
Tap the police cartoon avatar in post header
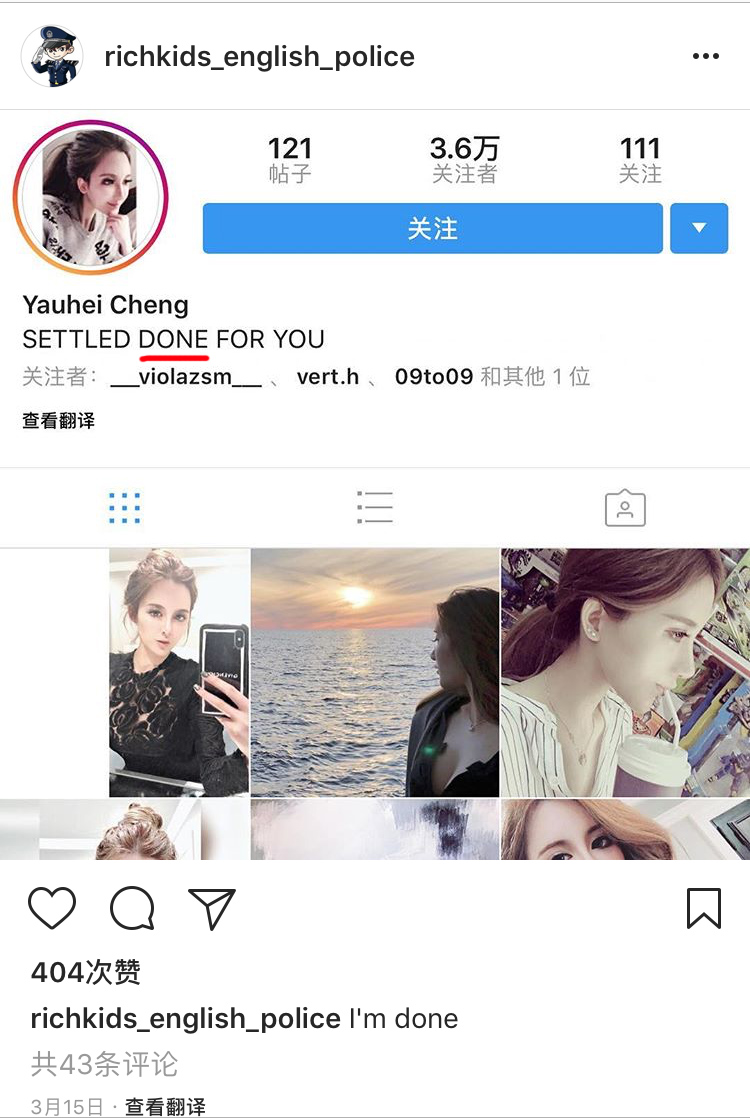click(52, 57)
